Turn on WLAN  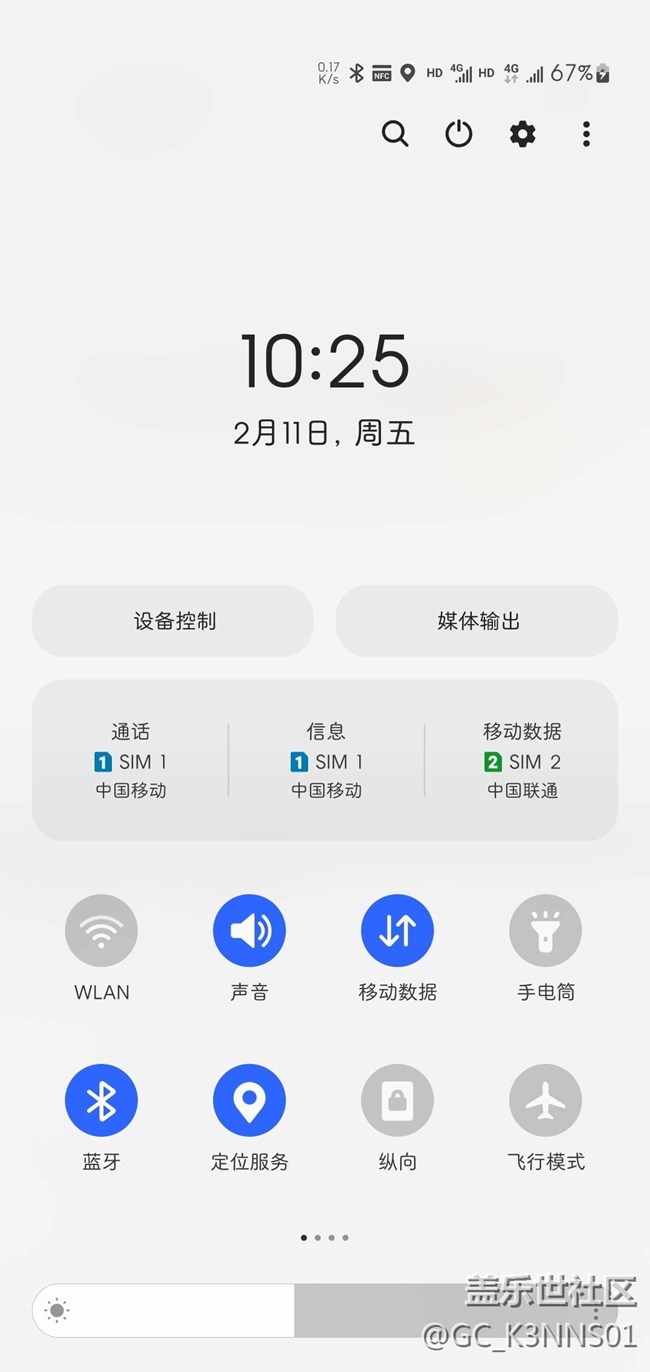[101, 931]
